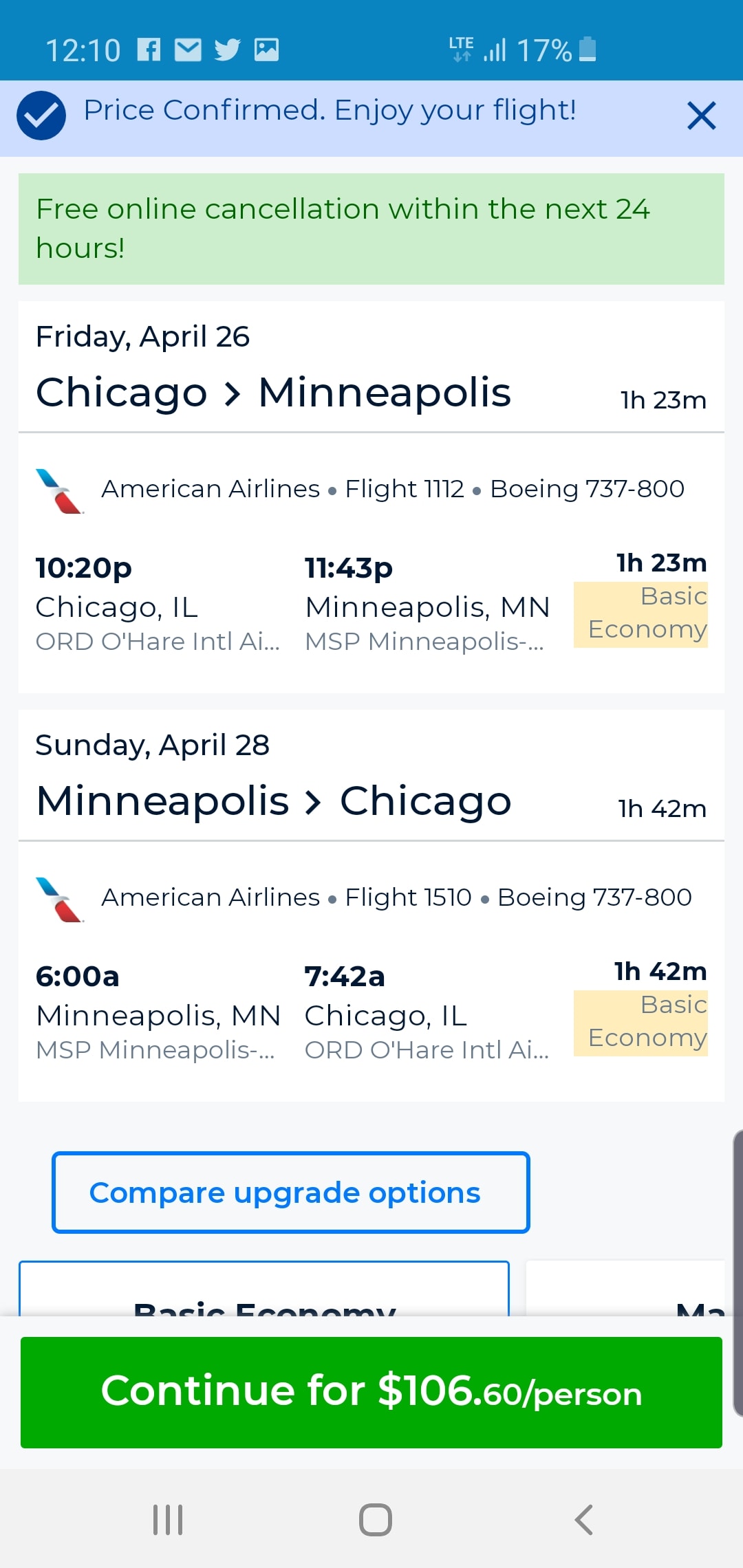Expand the MSP Minneapolis airport truncated name

pyautogui.click(x=424, y=642)
